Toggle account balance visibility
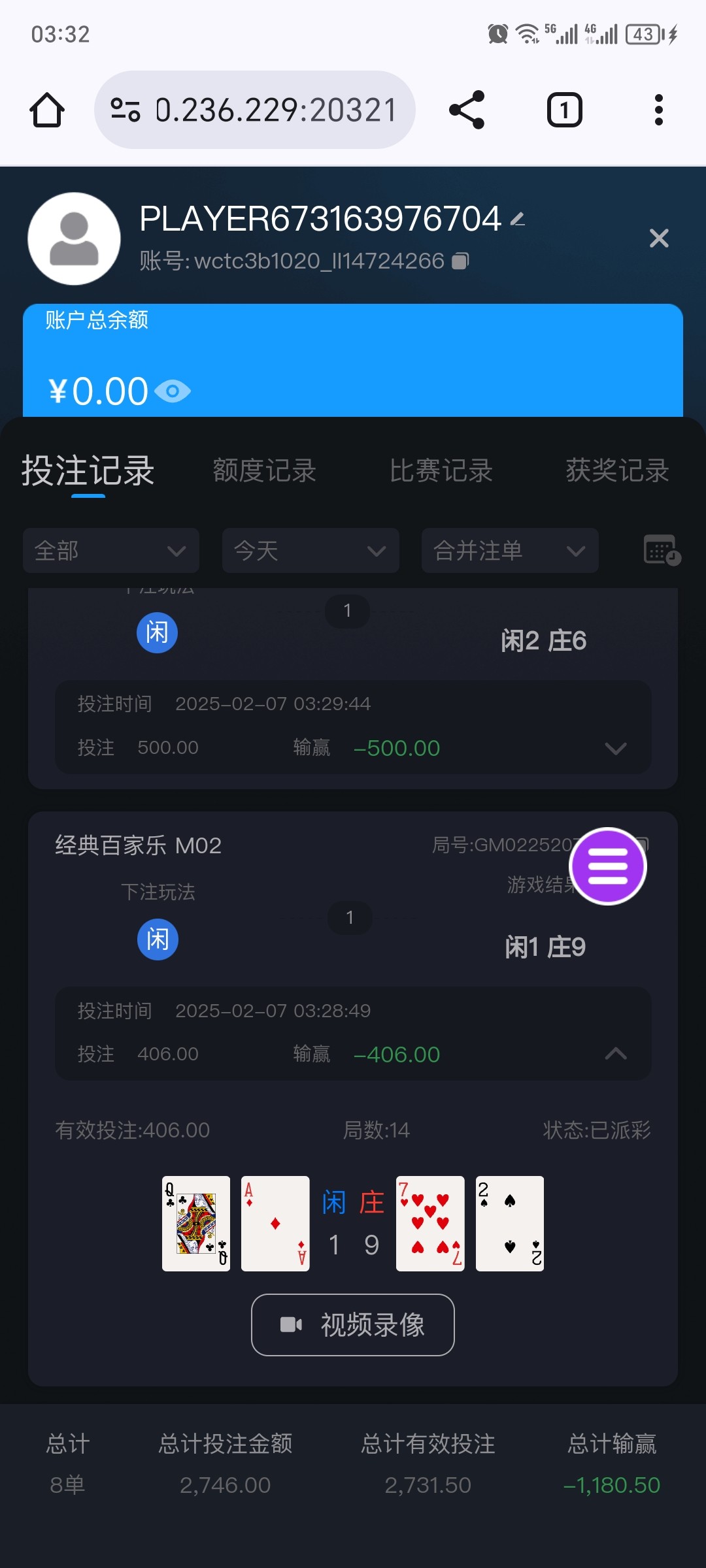 (x=173, y=391)
